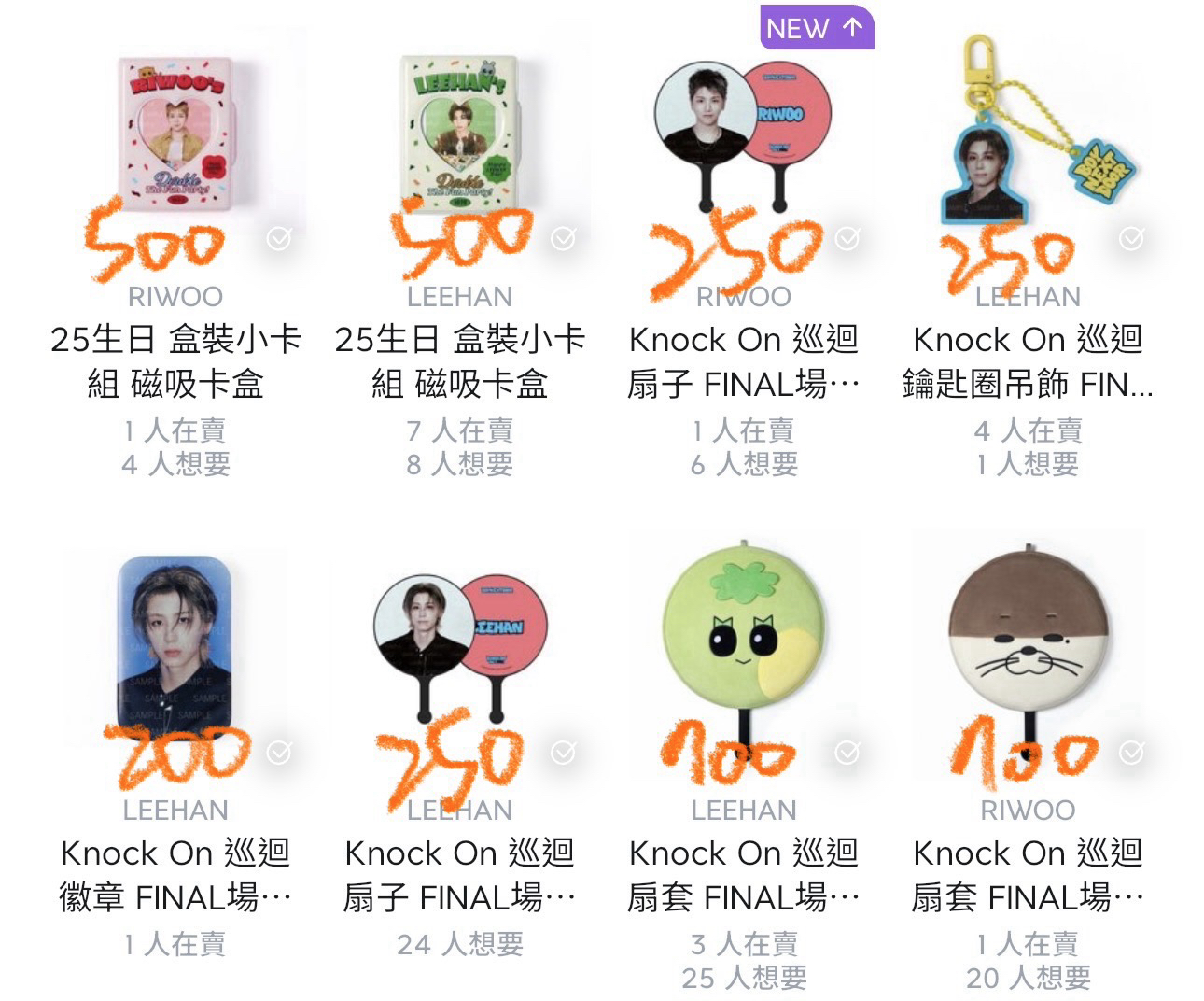Viewport: 1204px width, 1001px height.
Task: Mark RIWOO 巡迴扇子 check icon
Action: 847,239
